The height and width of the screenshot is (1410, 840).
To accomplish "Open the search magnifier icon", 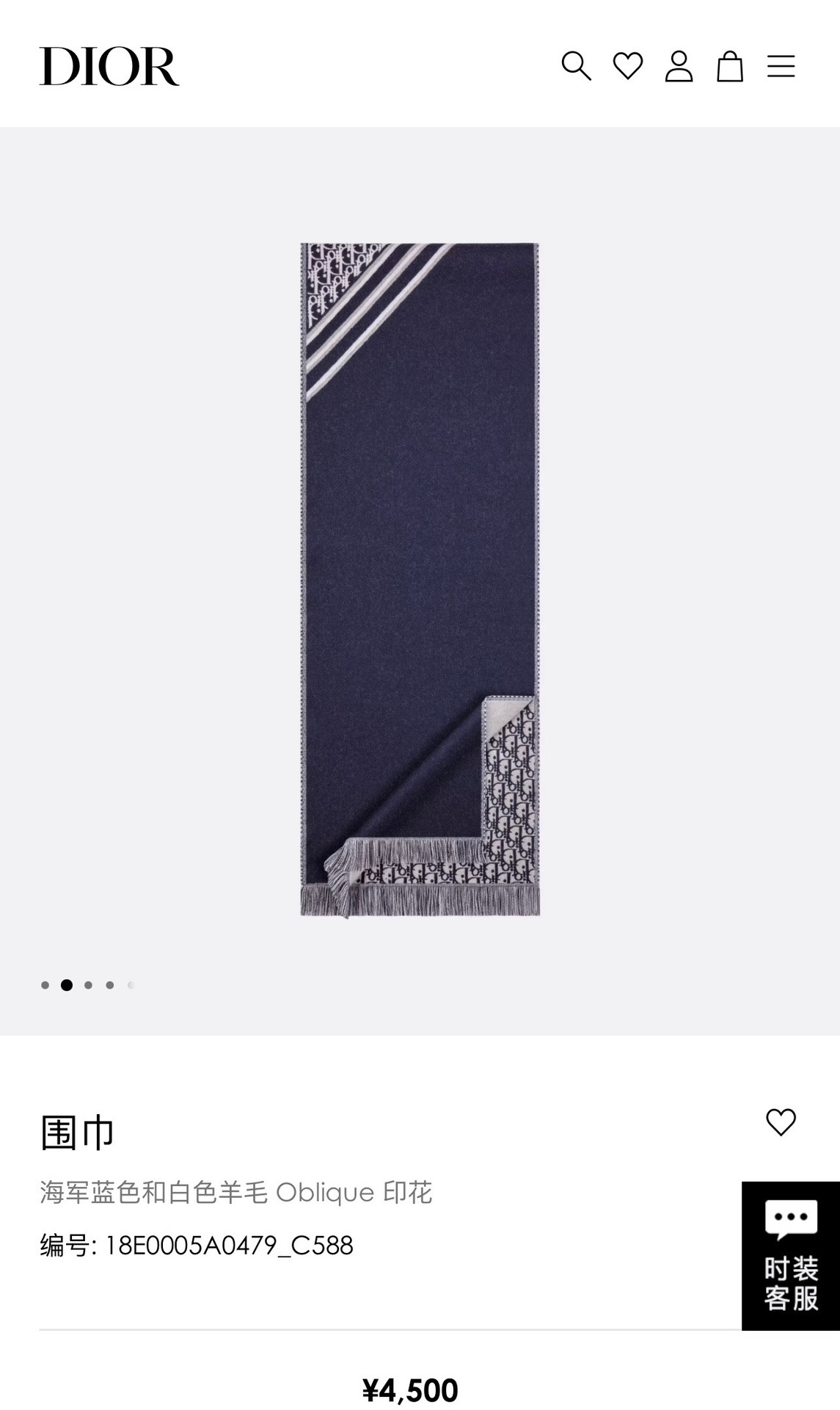I will coord(576,66).
